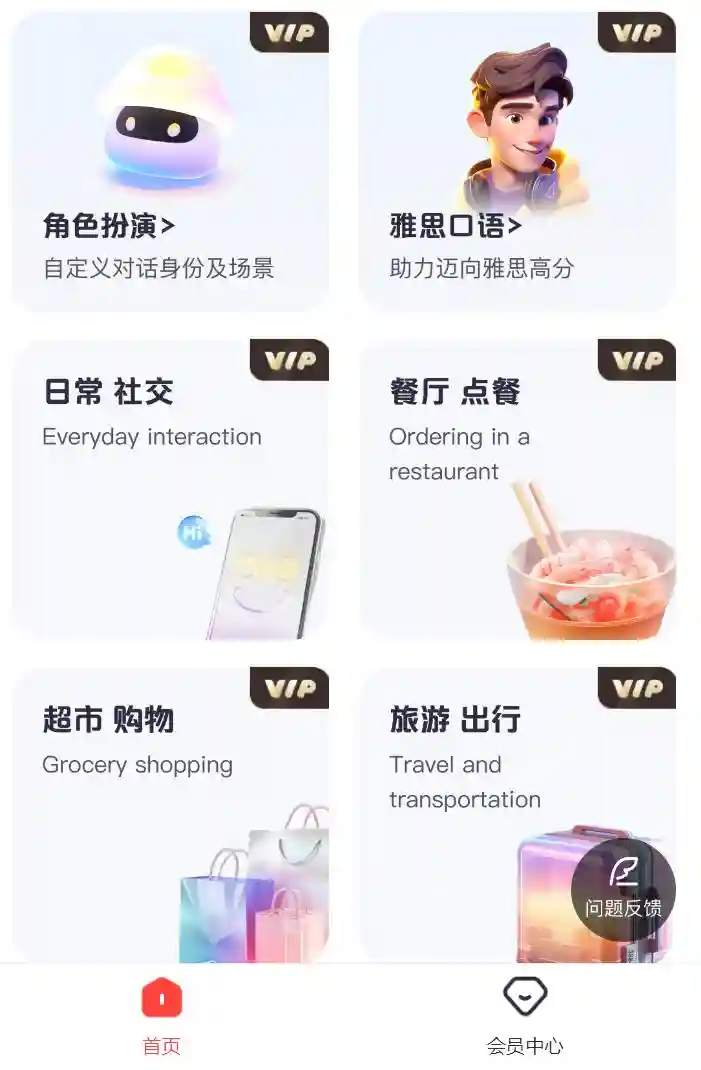This screenshot has height=1070, width=701.
Task: Choose the 餐厅 点餐 restaurant ordering scenario
Action: (x=516, y=488)
